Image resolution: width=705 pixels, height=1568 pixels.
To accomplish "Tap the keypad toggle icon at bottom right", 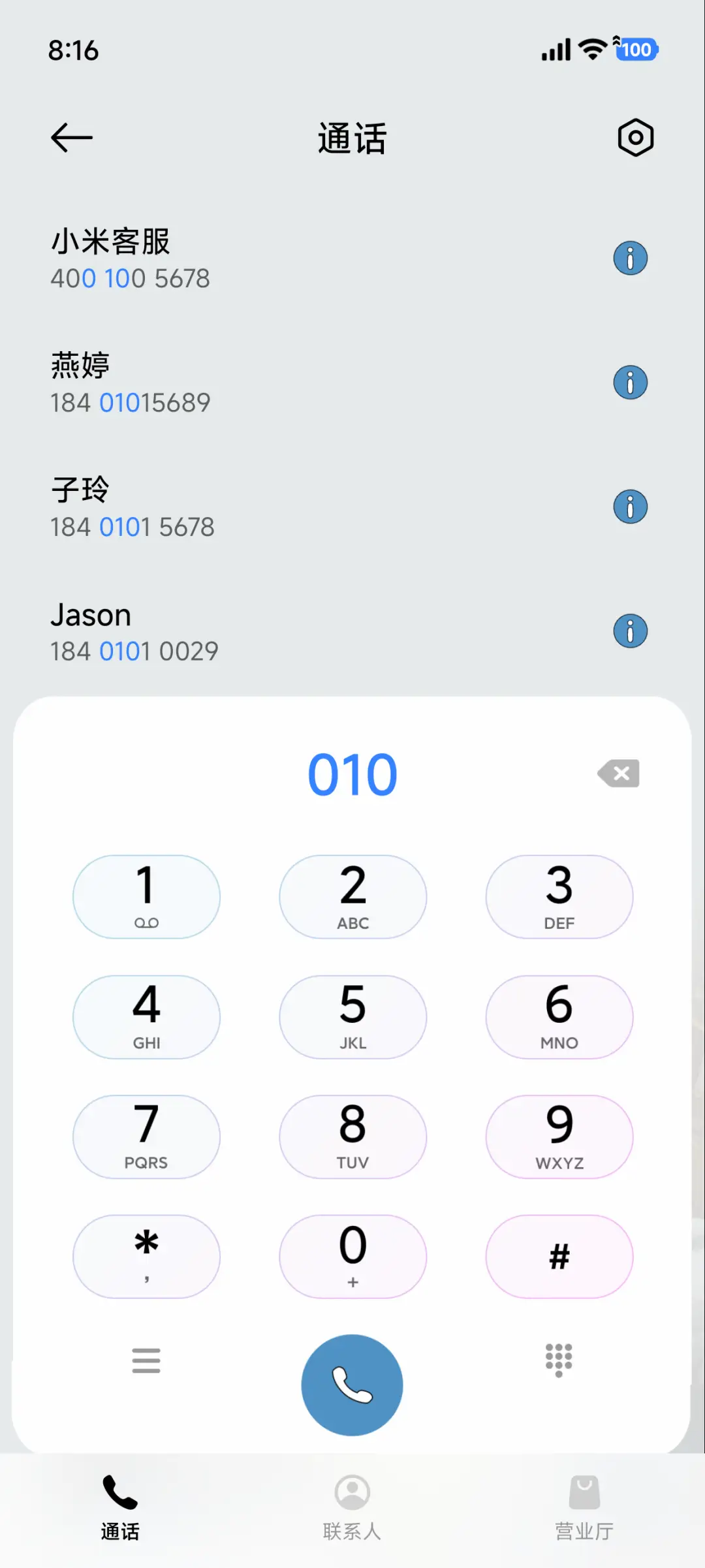I will 559,1360.
